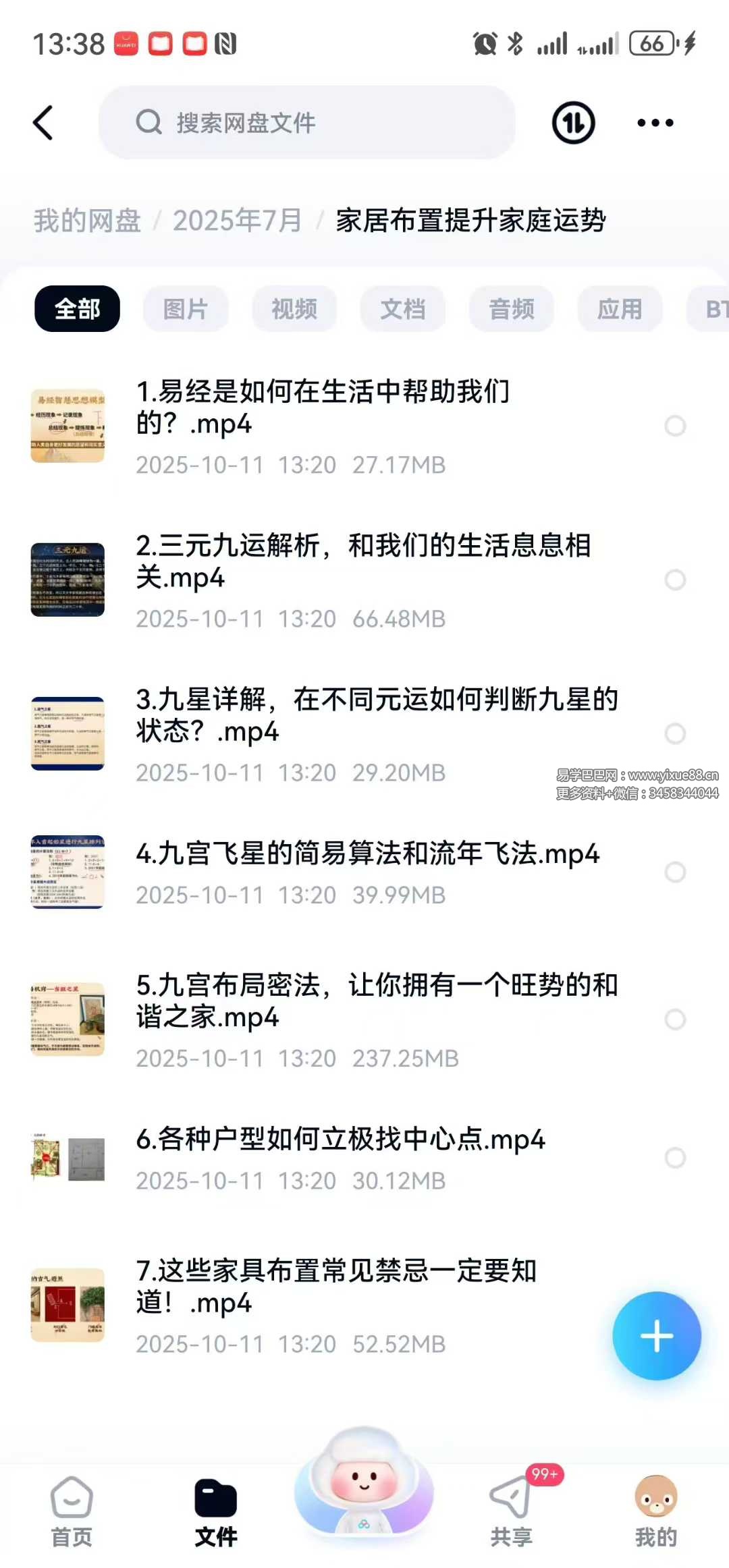The width and height of the screenshot is (729, 1568).
Task: Filter files by 图片
Action: [186, 309]
